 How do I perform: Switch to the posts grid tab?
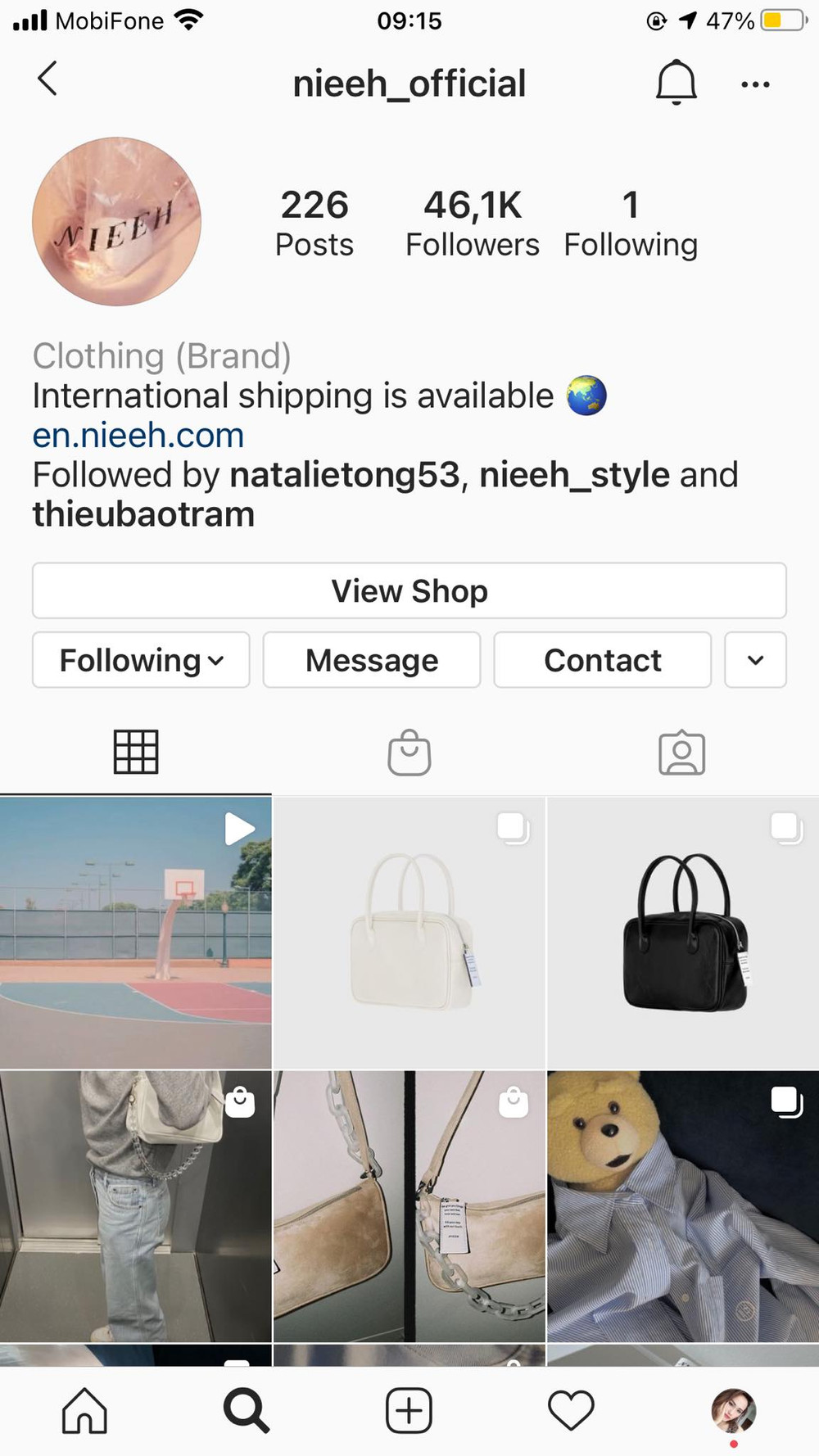click(x=136, y=752)
